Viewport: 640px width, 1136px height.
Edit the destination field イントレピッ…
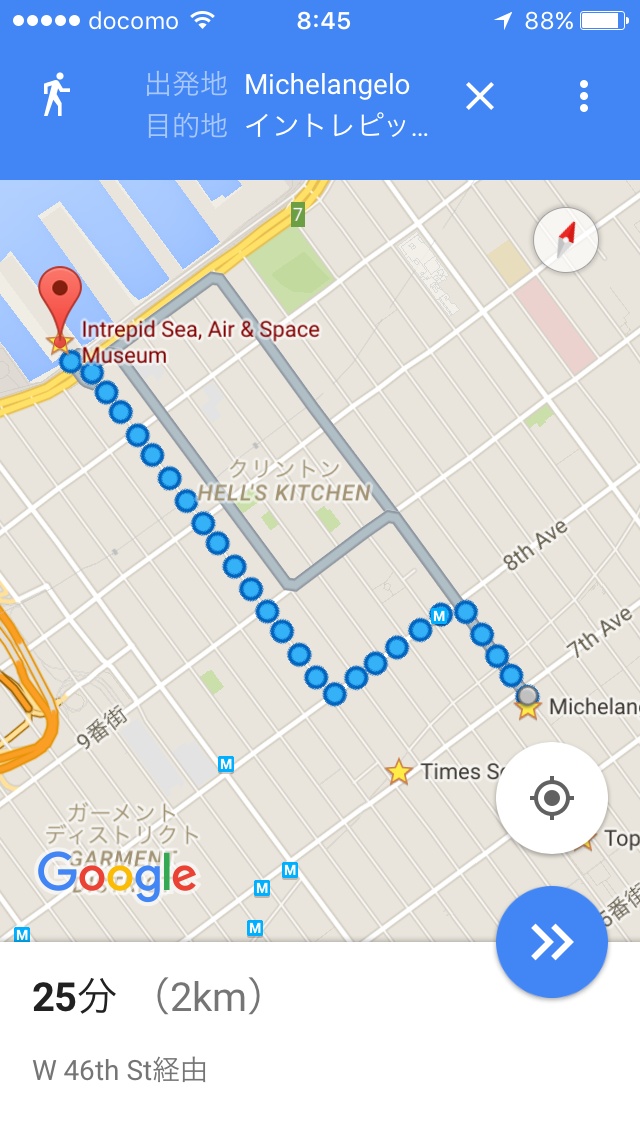336,127
